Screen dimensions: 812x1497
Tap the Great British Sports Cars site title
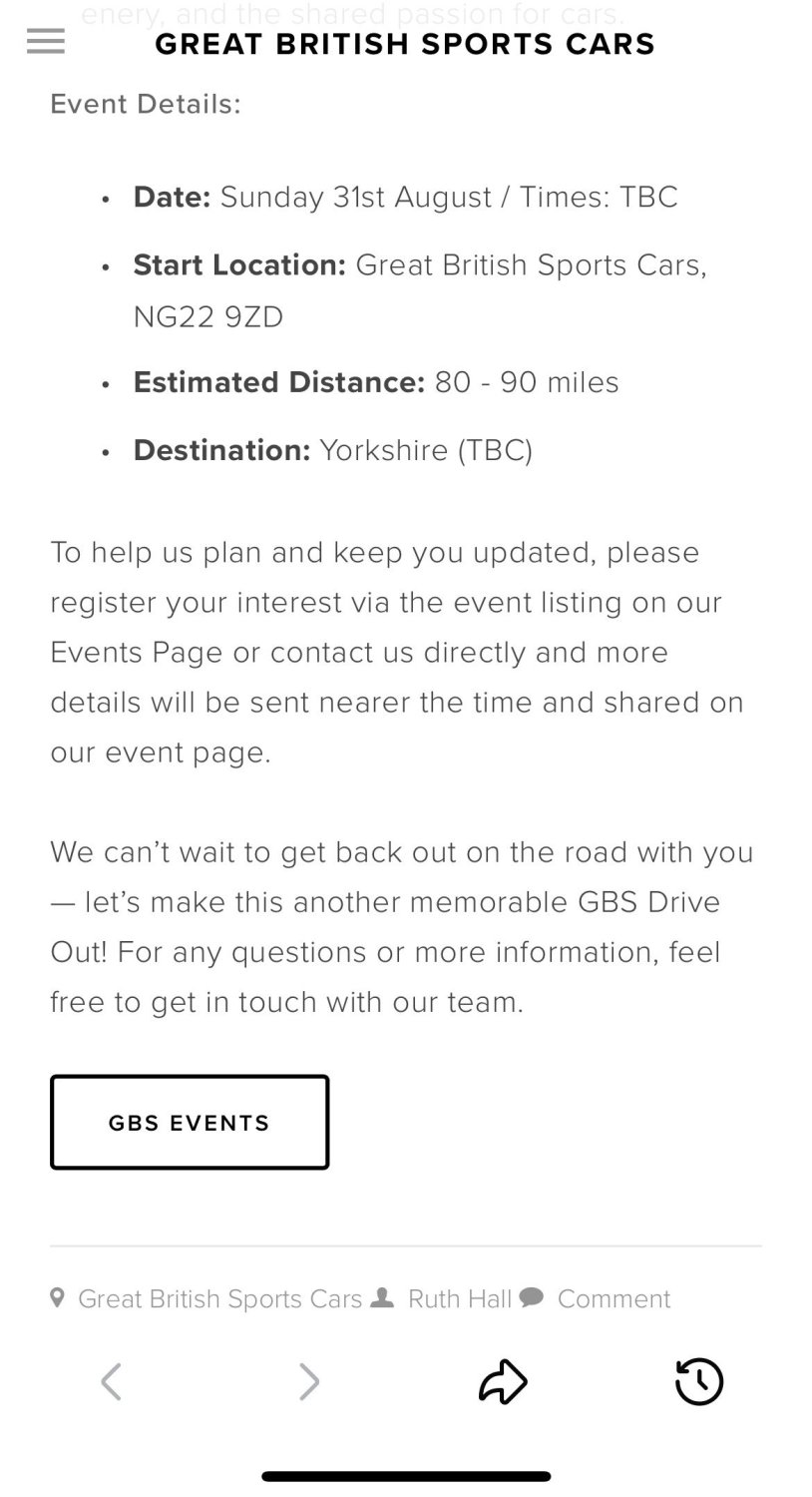(405, 44)
